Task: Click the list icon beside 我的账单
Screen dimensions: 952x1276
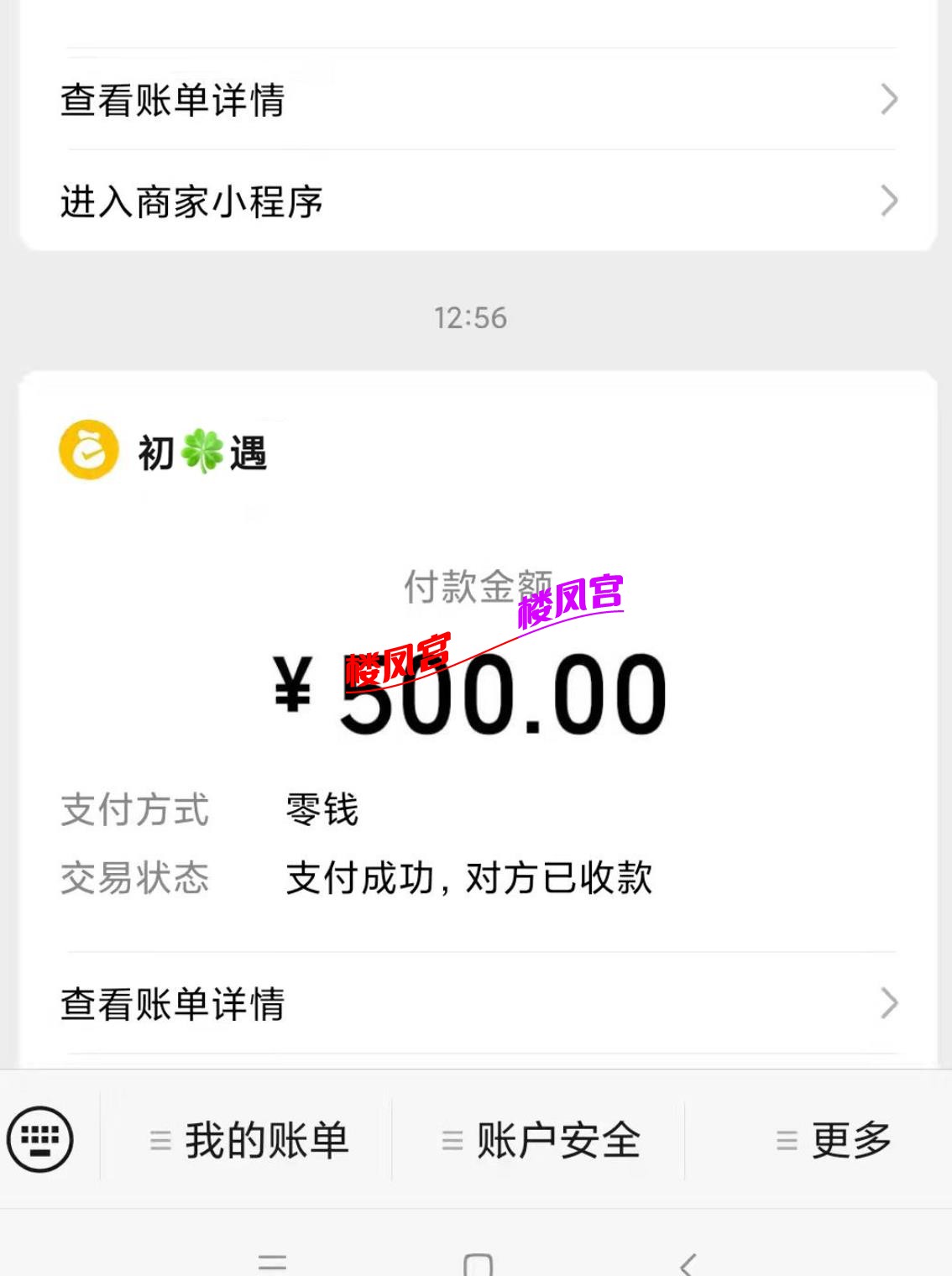Action: 158,1140
